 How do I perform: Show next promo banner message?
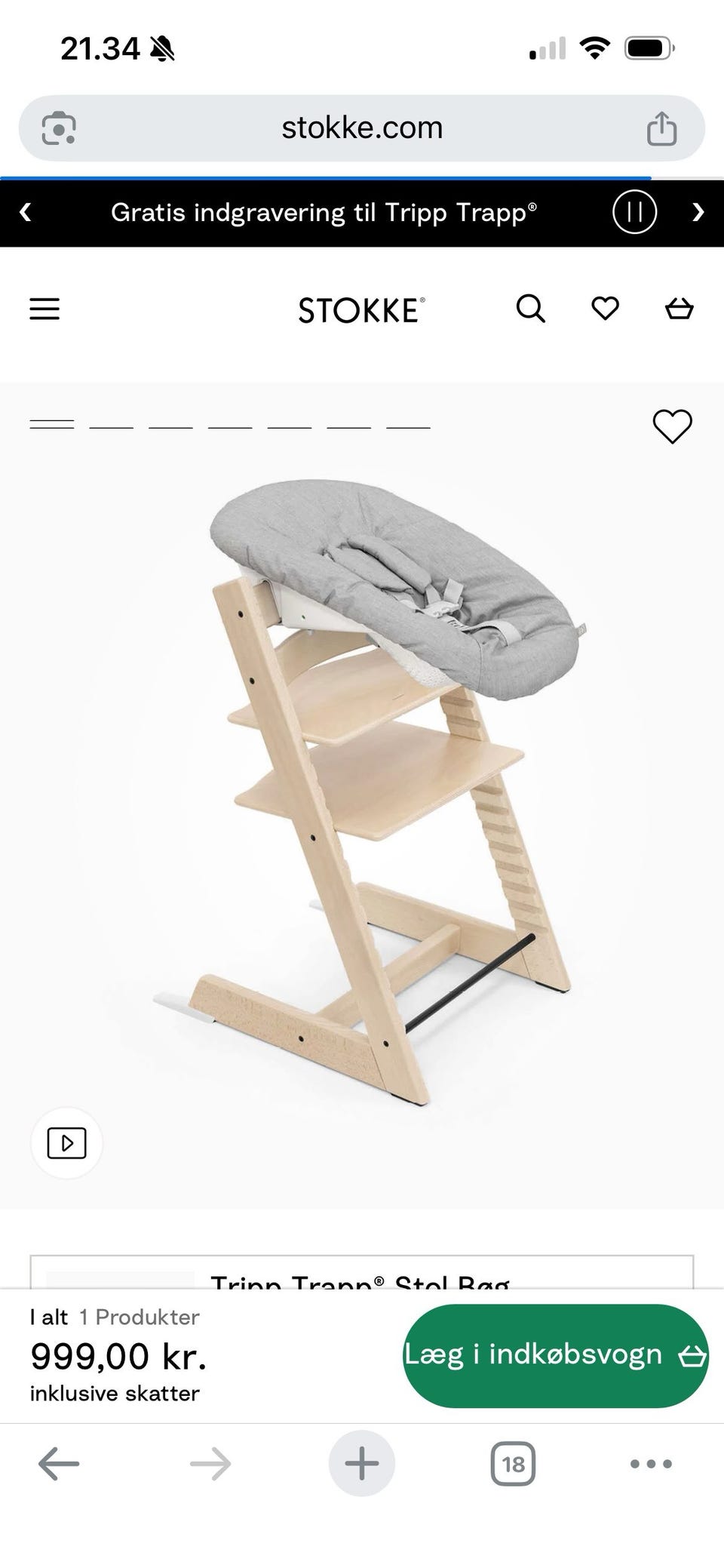pyautogui.click(x=698, y=213)
